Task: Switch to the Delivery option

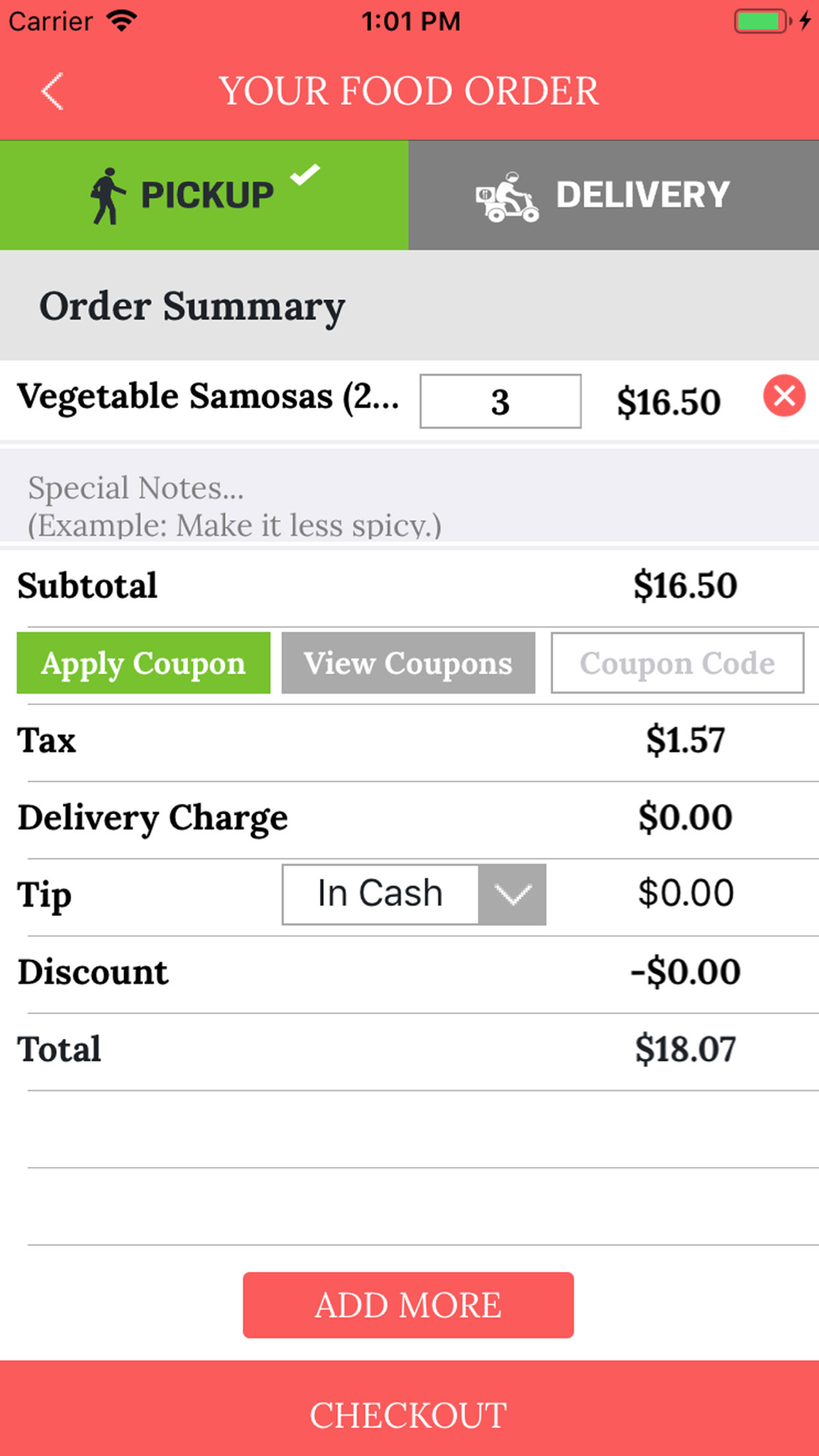Action: click(x=614, y=195)
